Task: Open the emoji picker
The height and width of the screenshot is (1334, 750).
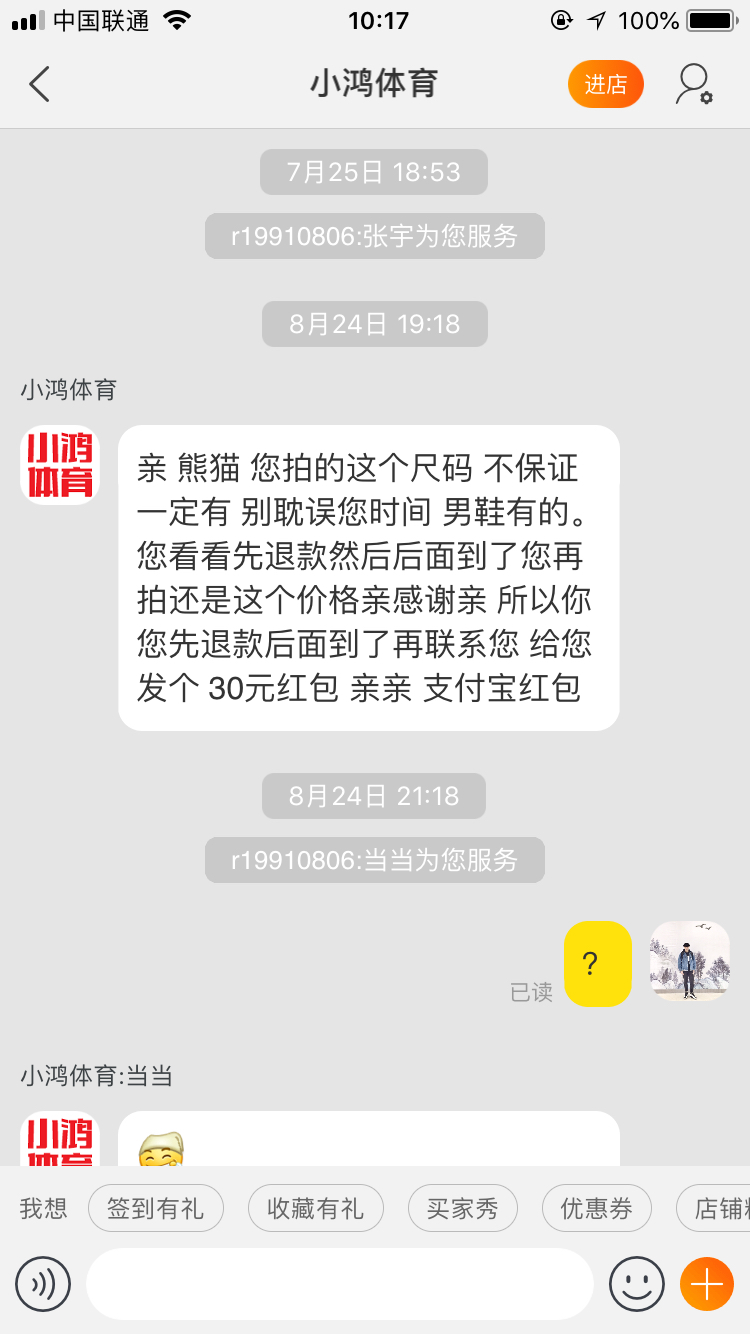Action: tap(637, 1283)
